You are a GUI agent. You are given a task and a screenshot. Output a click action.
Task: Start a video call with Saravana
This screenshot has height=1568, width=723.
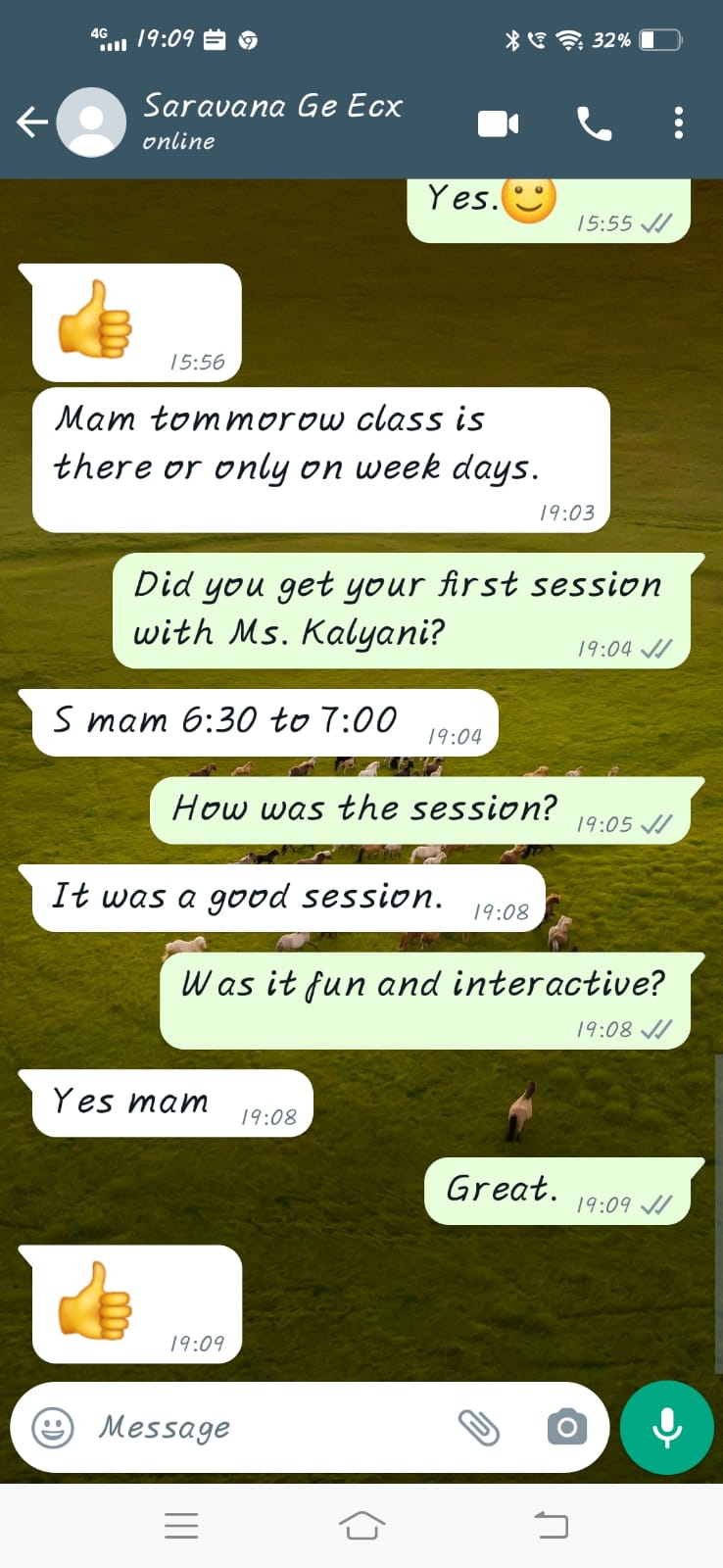498,123
